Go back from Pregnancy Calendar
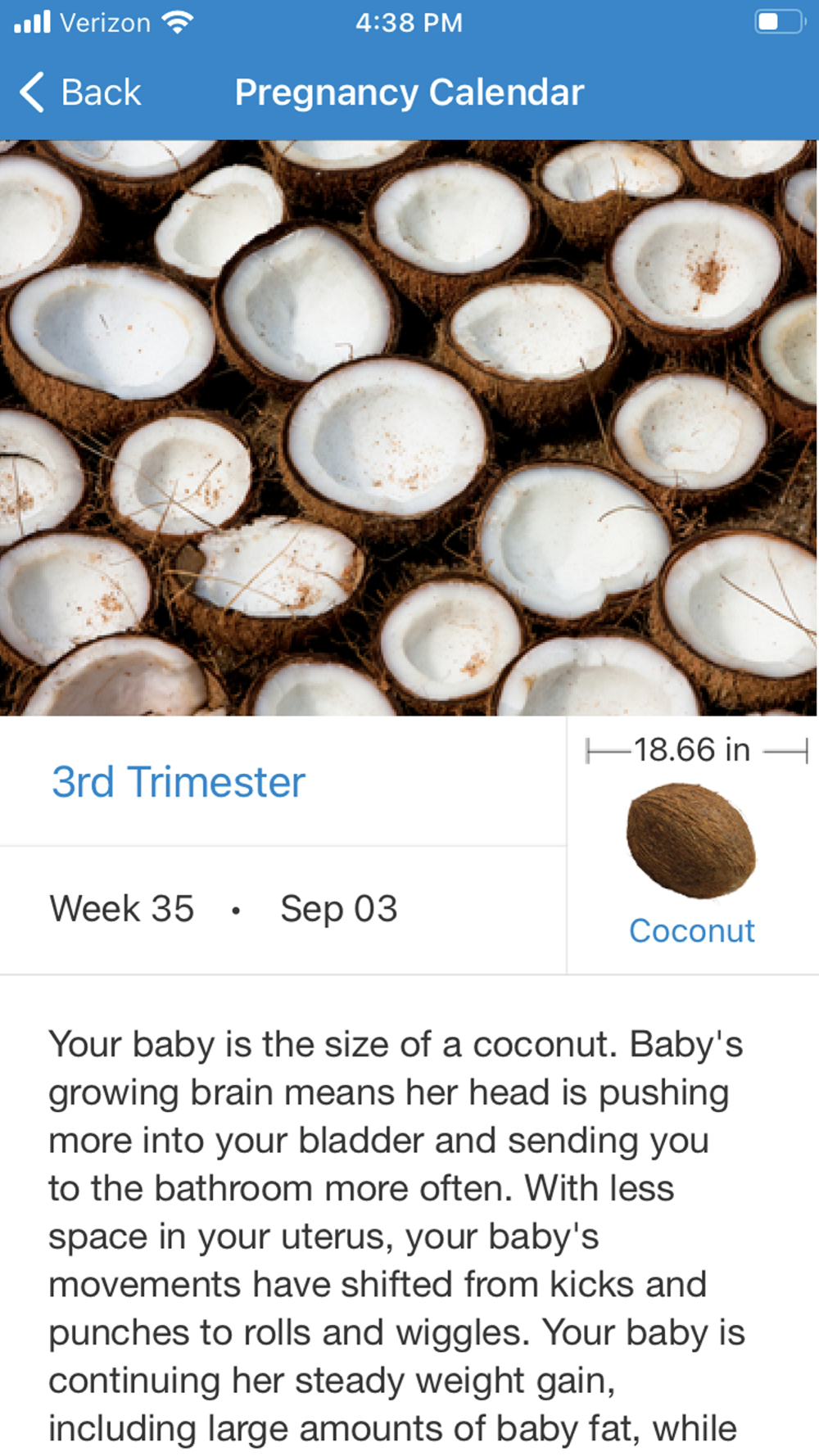The image size is (819, 1456). point(80,93)
